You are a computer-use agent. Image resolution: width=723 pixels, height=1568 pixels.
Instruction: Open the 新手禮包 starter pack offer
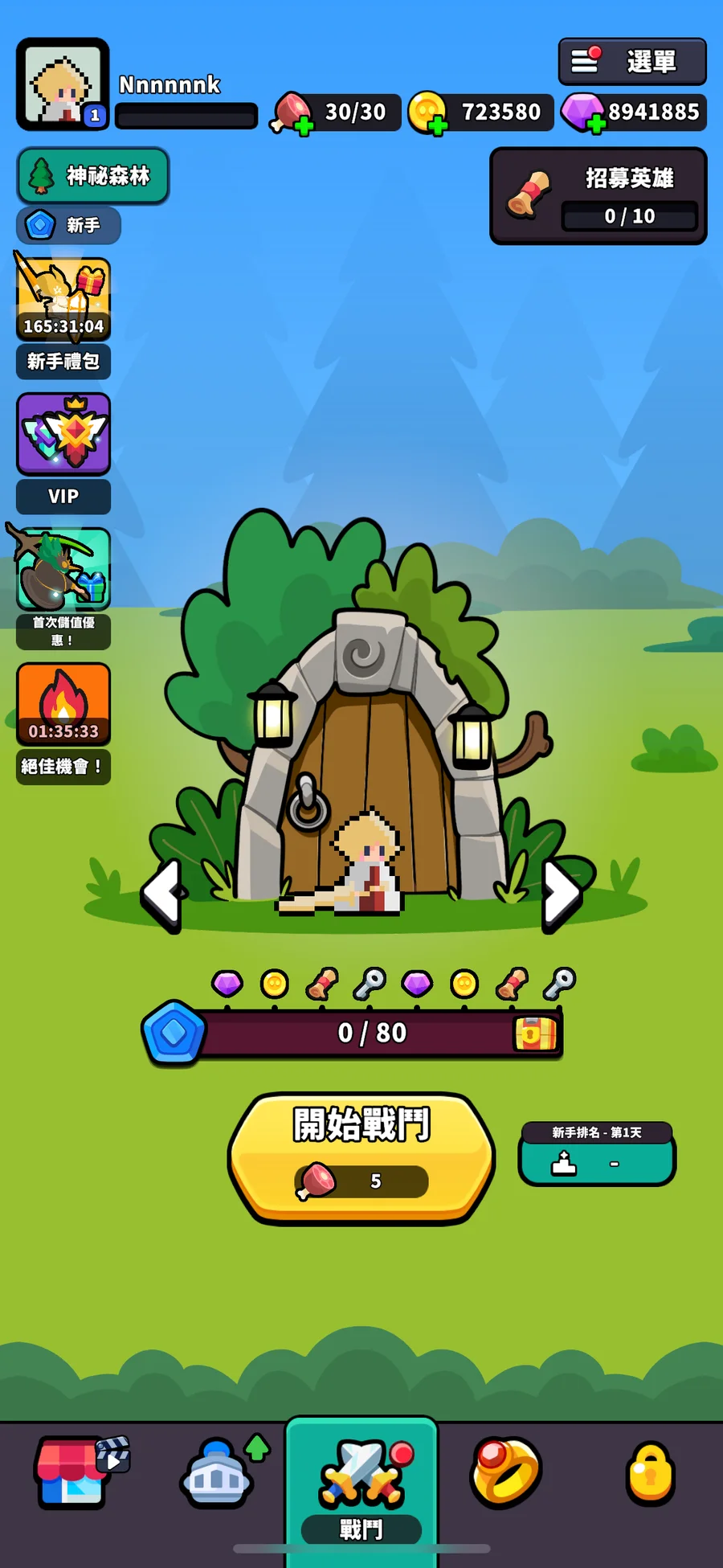[x=63, y=317]
